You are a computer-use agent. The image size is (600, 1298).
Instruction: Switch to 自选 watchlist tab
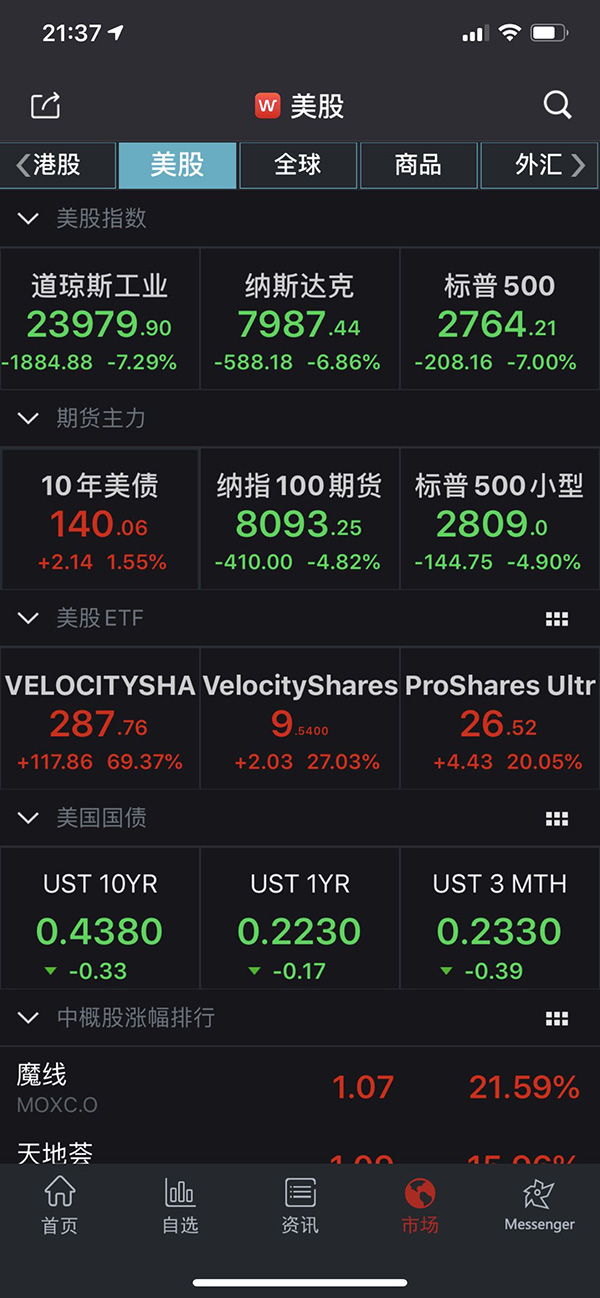[180, 1205]
